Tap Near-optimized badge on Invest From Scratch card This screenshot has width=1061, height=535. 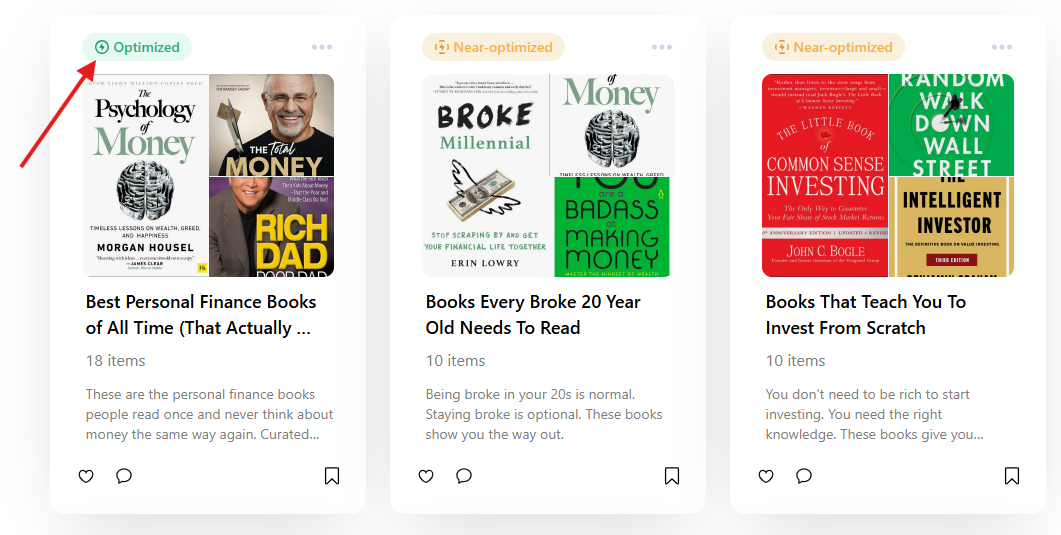pyautogui.click(x=833, y=47)
